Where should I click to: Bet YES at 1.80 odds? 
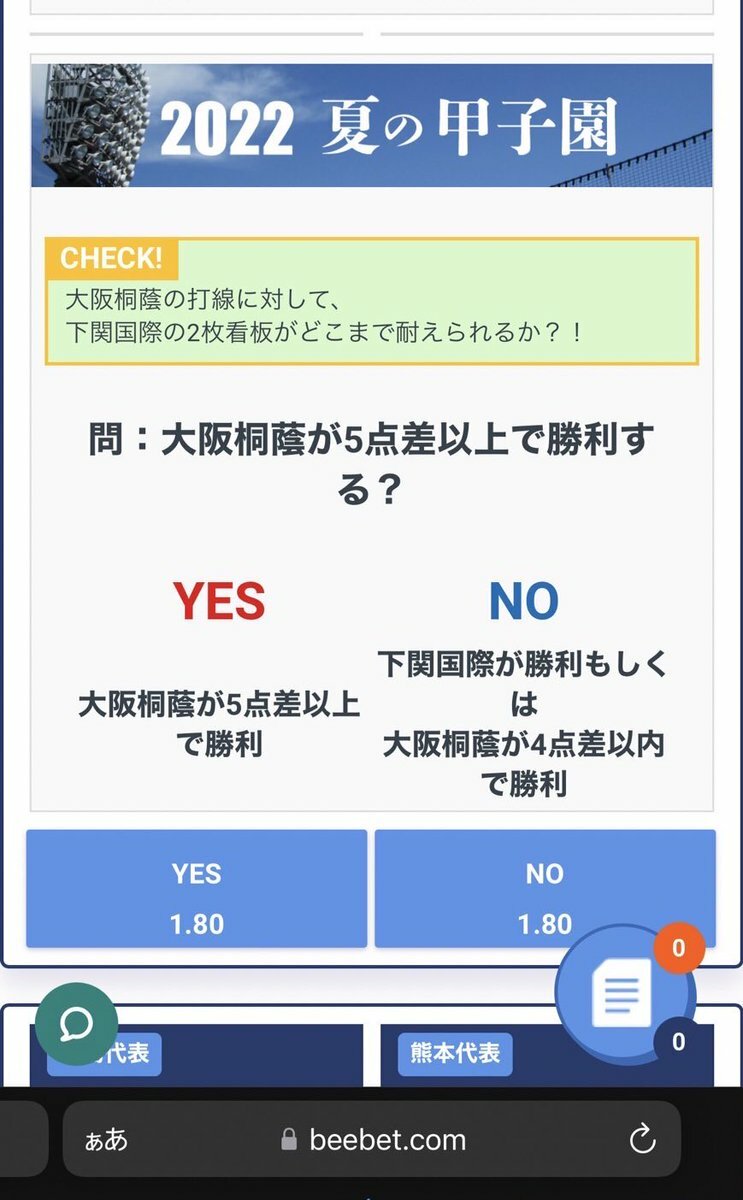[x=196, y=888]
